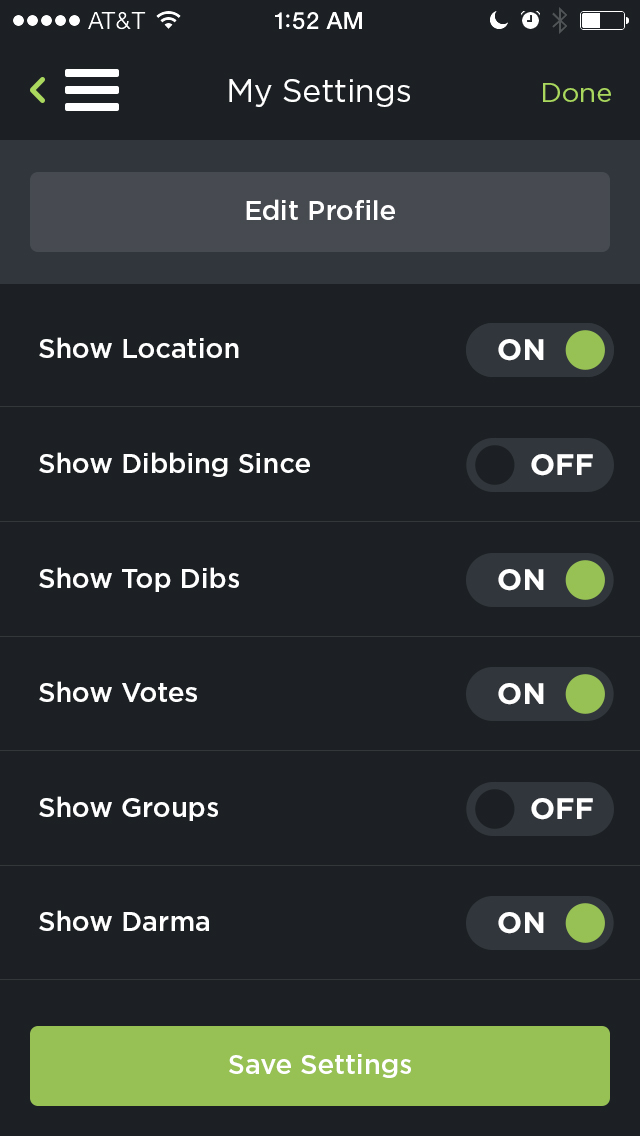Open the hamburger menu
The width and height of the screenshot is (640, 1136).
point(92,91)
